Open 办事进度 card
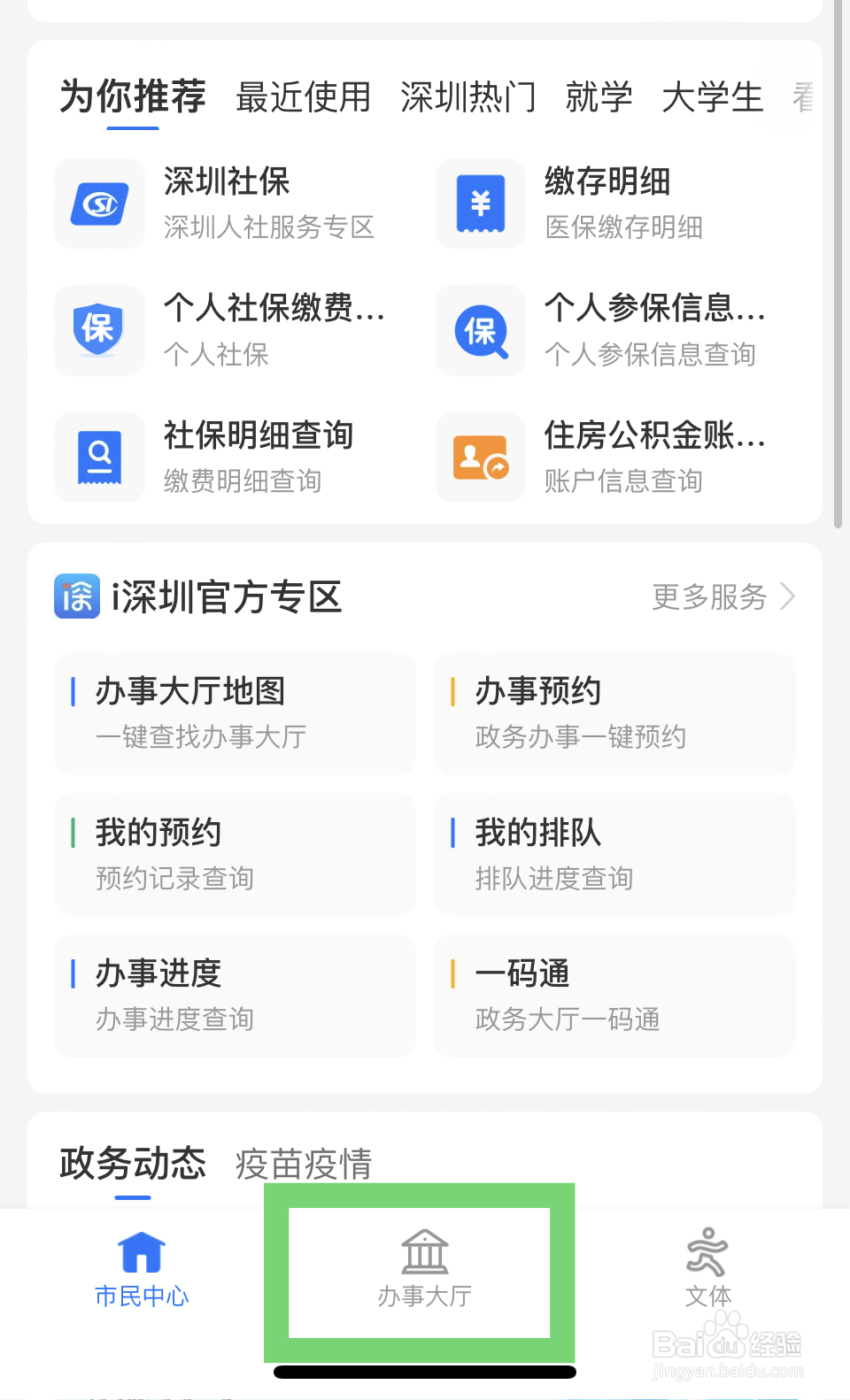Image resolution: width=850 pixels, height=1400 pixels. pos(235,996)
